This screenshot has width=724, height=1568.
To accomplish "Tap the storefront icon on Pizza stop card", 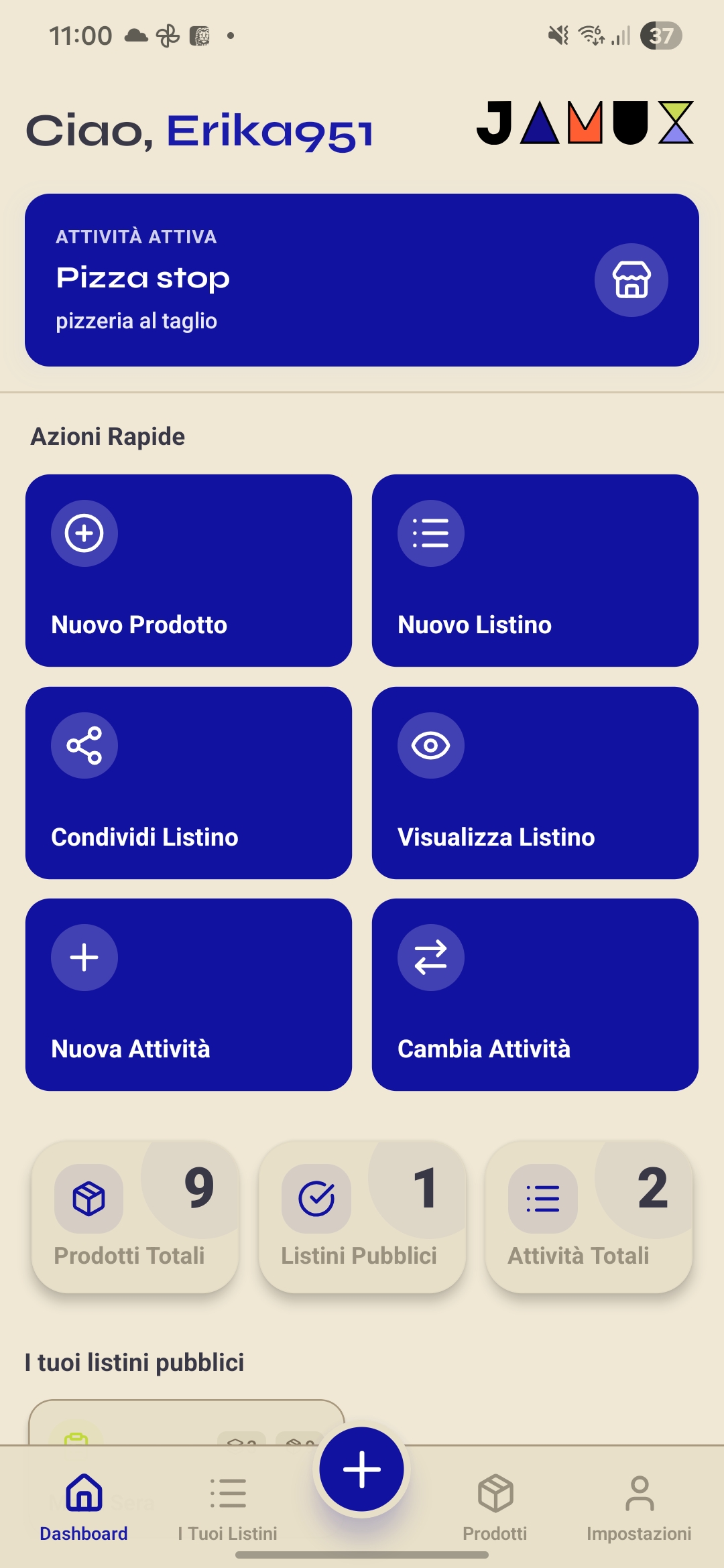I will [631, 280].
